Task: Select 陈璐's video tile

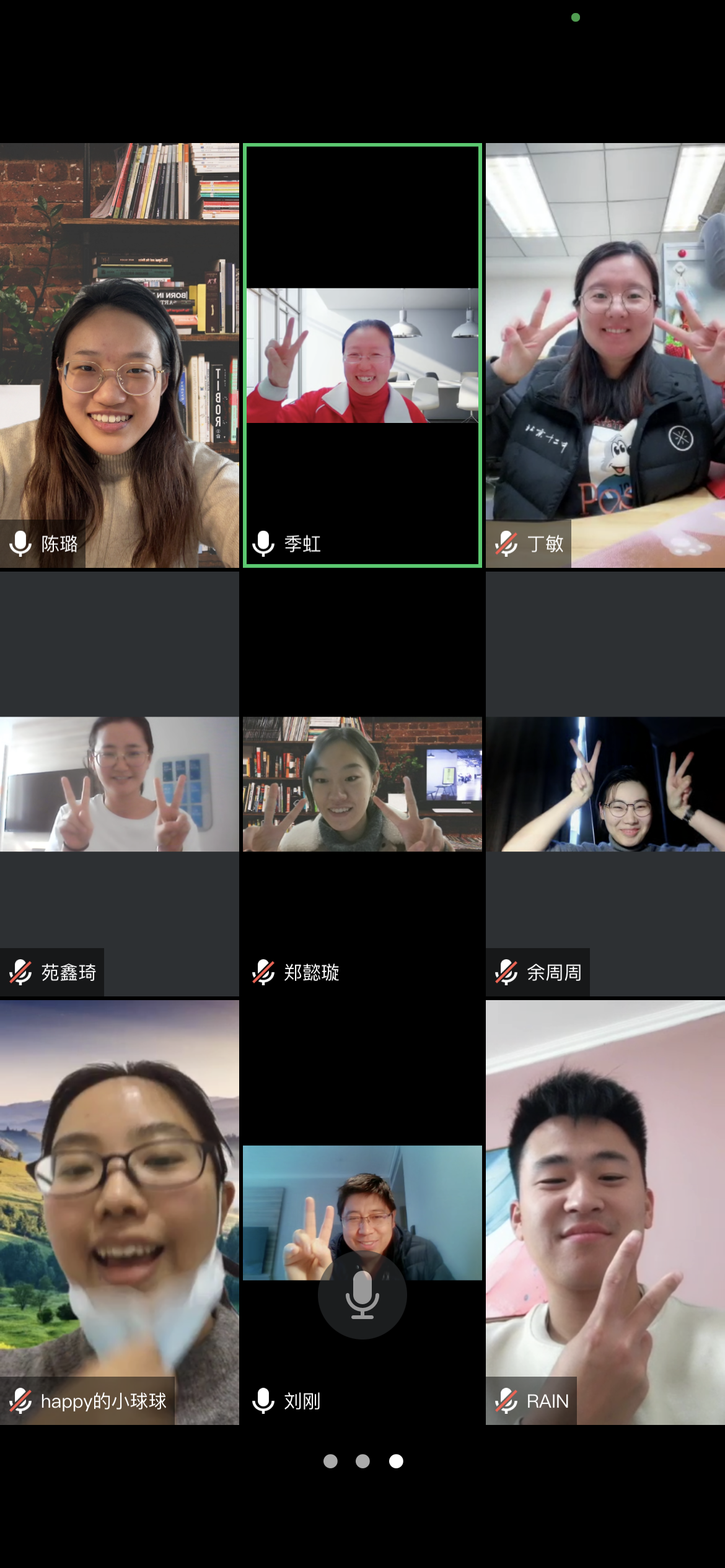Action: coord(120,355)
